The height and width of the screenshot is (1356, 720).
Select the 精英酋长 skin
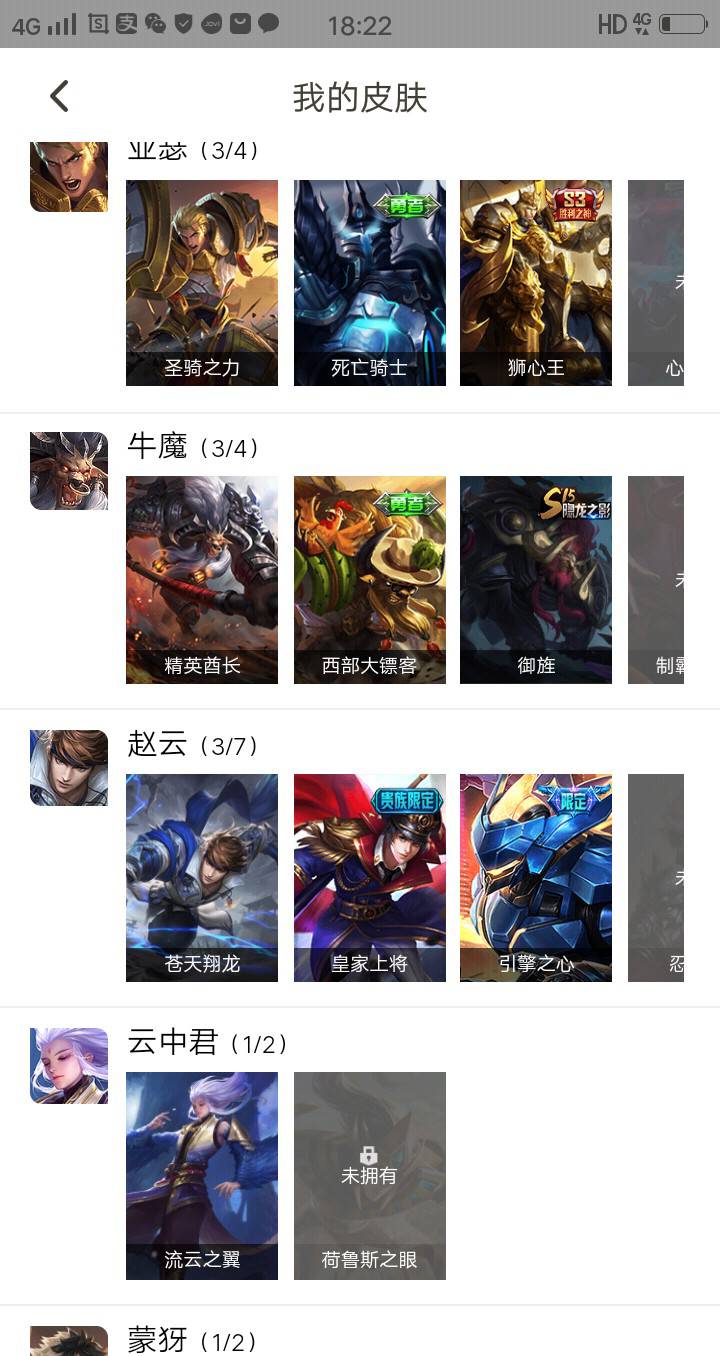click(x=202, y=580)
